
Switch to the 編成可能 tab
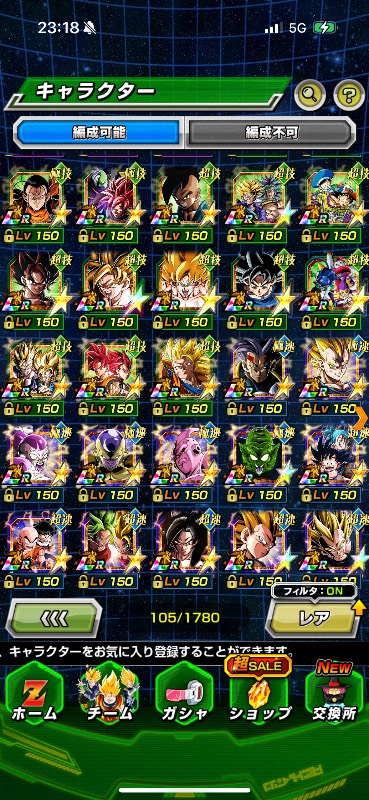point(99,133)
